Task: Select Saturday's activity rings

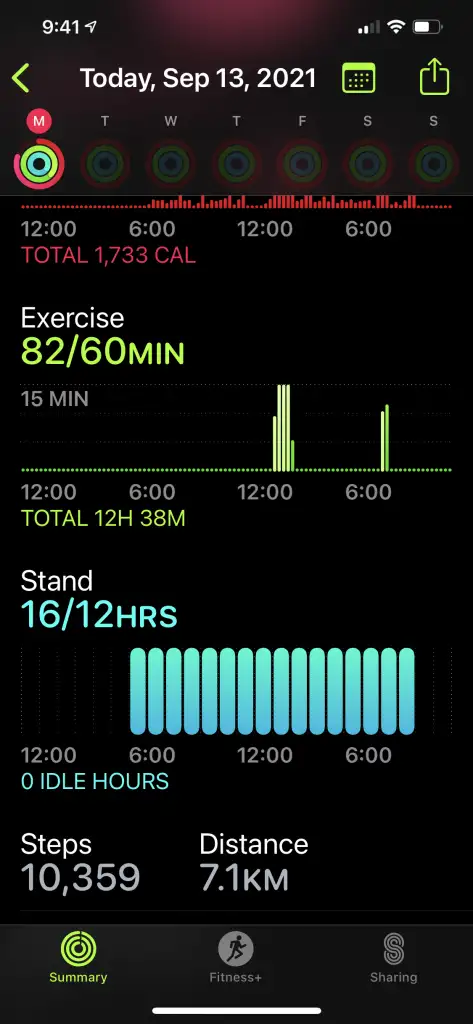Action: click(367, 163)
